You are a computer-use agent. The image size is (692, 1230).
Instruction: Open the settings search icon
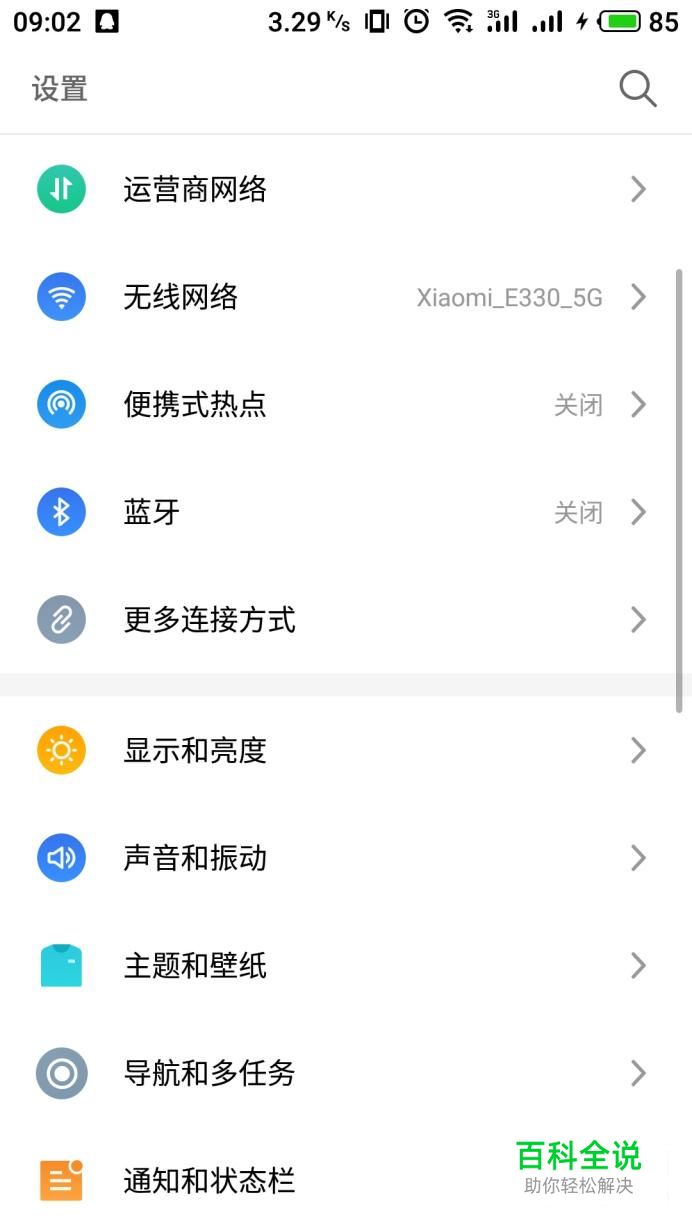coord(637,89)
